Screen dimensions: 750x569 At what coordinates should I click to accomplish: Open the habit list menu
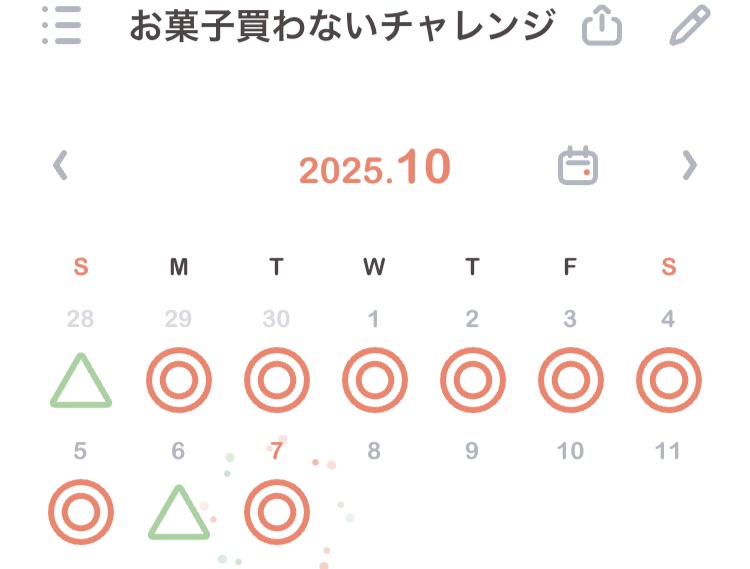[x=62, y=25]
